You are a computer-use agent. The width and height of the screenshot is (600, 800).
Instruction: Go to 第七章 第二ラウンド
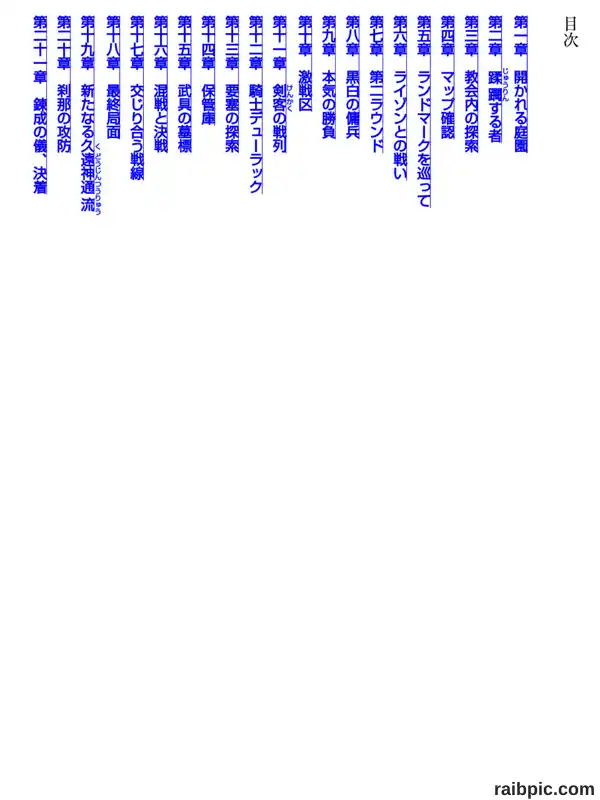coord(377,84)
